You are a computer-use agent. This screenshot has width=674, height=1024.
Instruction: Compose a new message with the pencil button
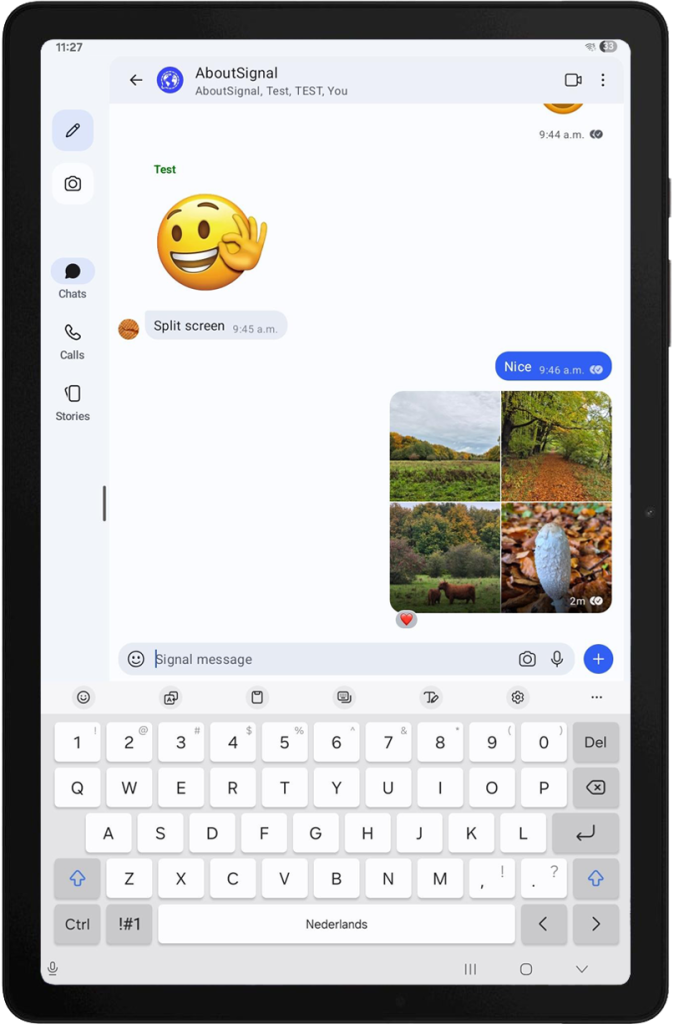click(x=73, y=131)
